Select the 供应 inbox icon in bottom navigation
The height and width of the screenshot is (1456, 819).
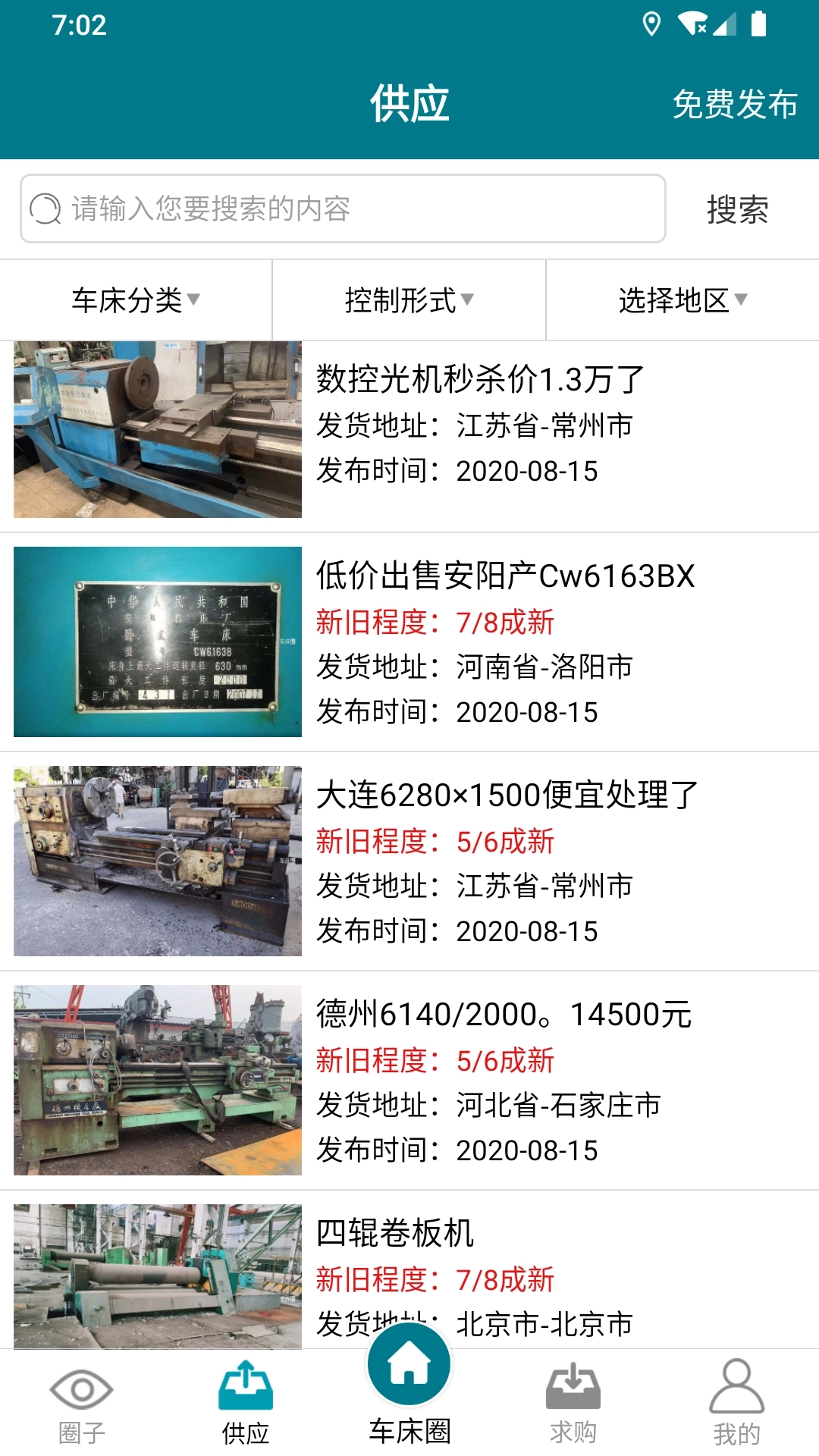[x=247, y=1386]
